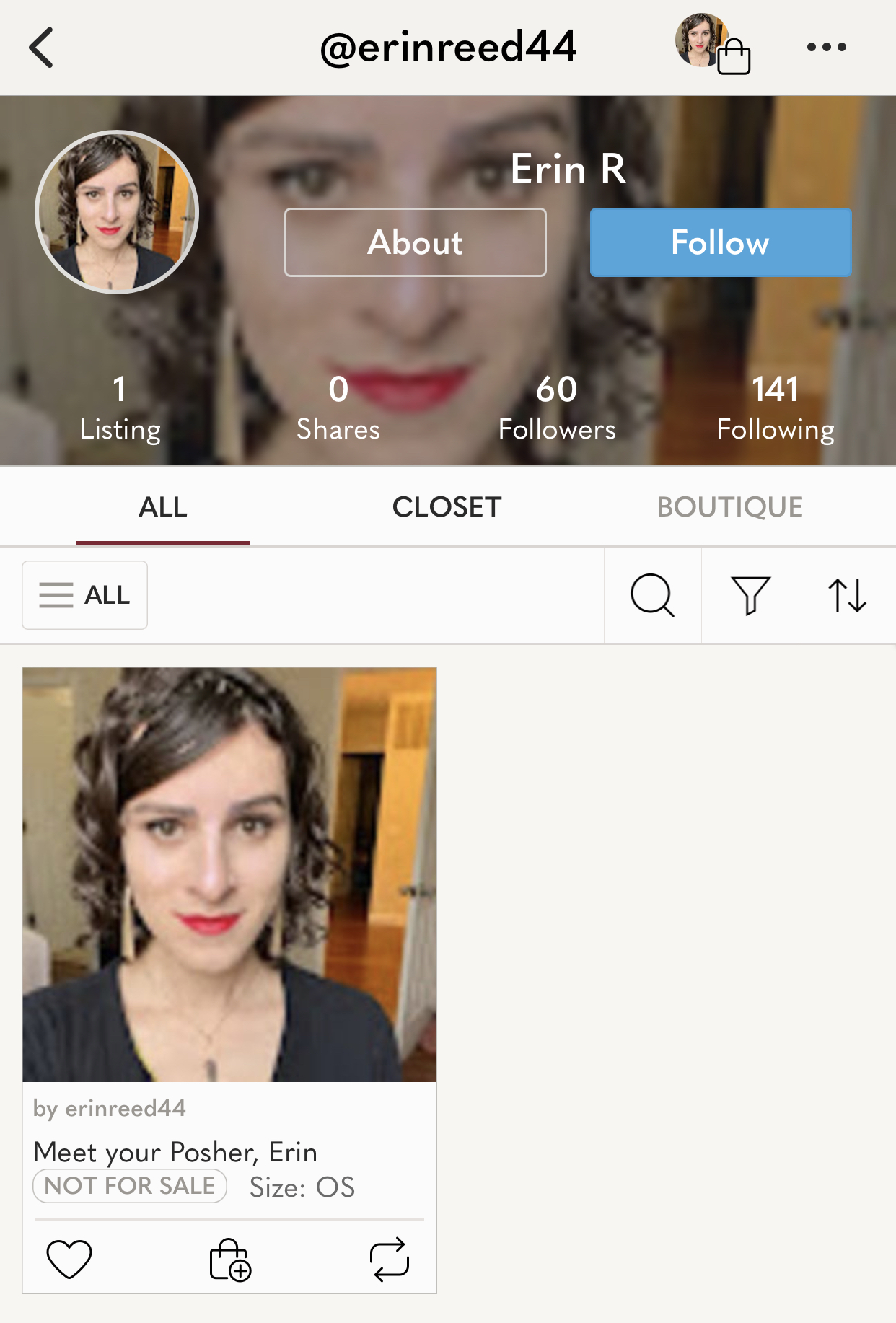
Task: Open the About section for this closet
Action: click(x=415, y=242)
